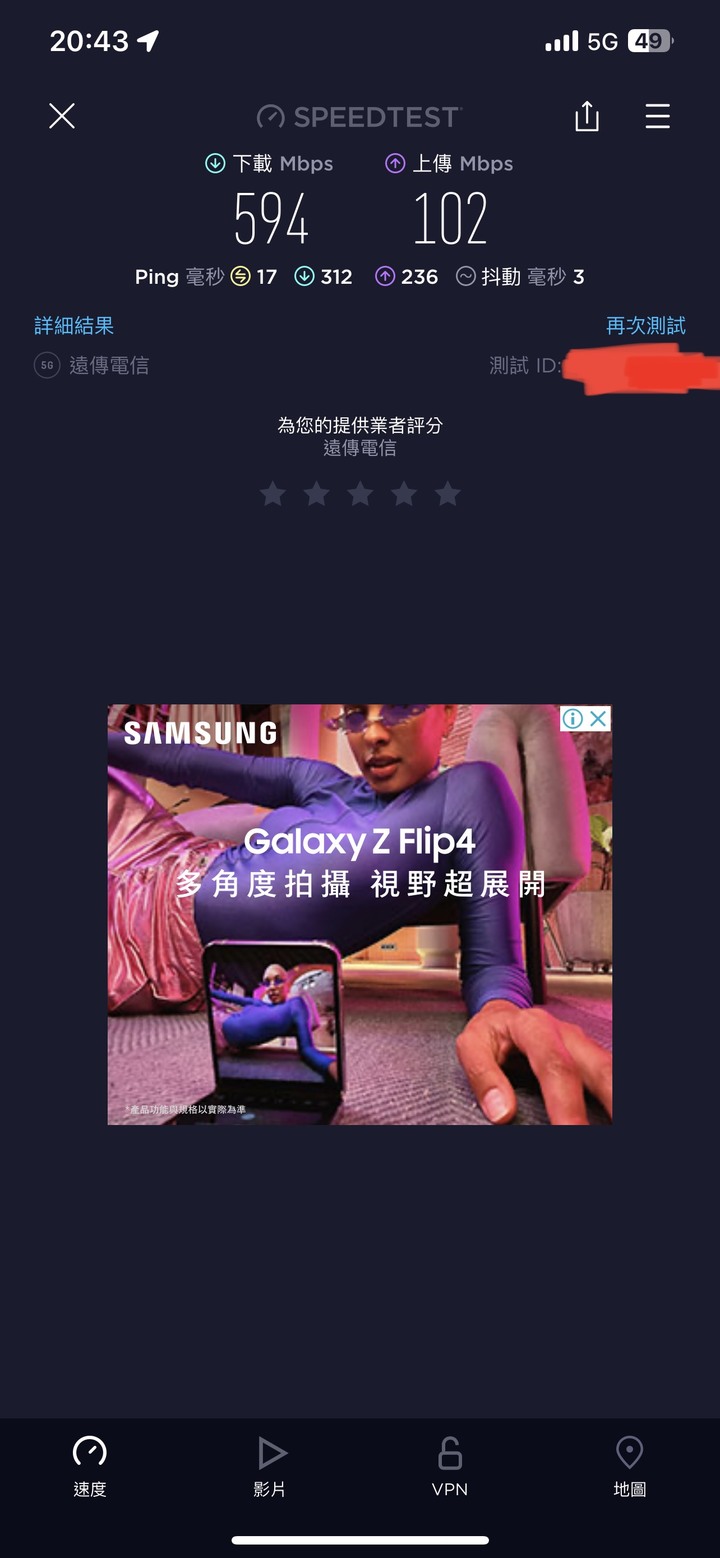Open 詳細結果 detailed results
Screen dimensions: 720x1558
point(74,326)
